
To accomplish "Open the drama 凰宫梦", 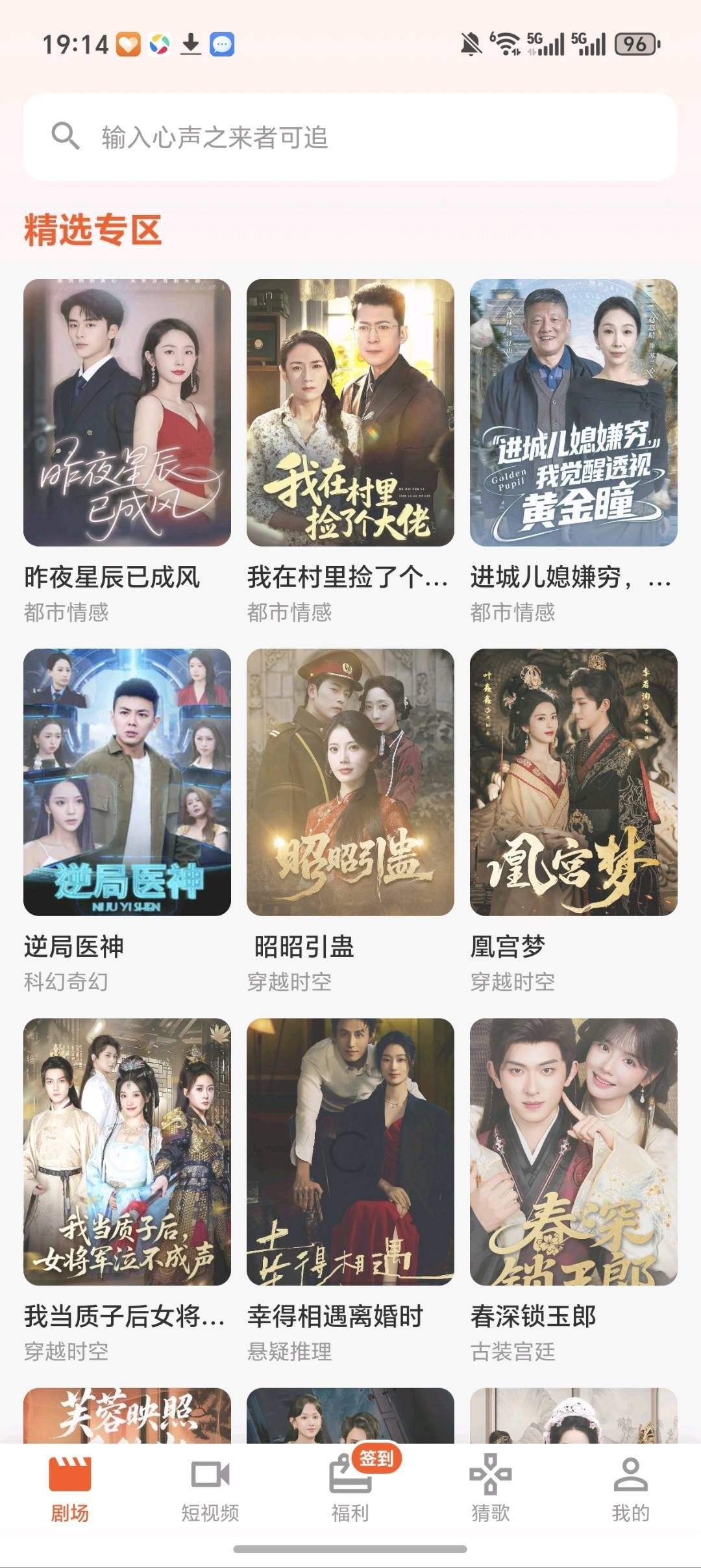I will [x=574, y=782].
